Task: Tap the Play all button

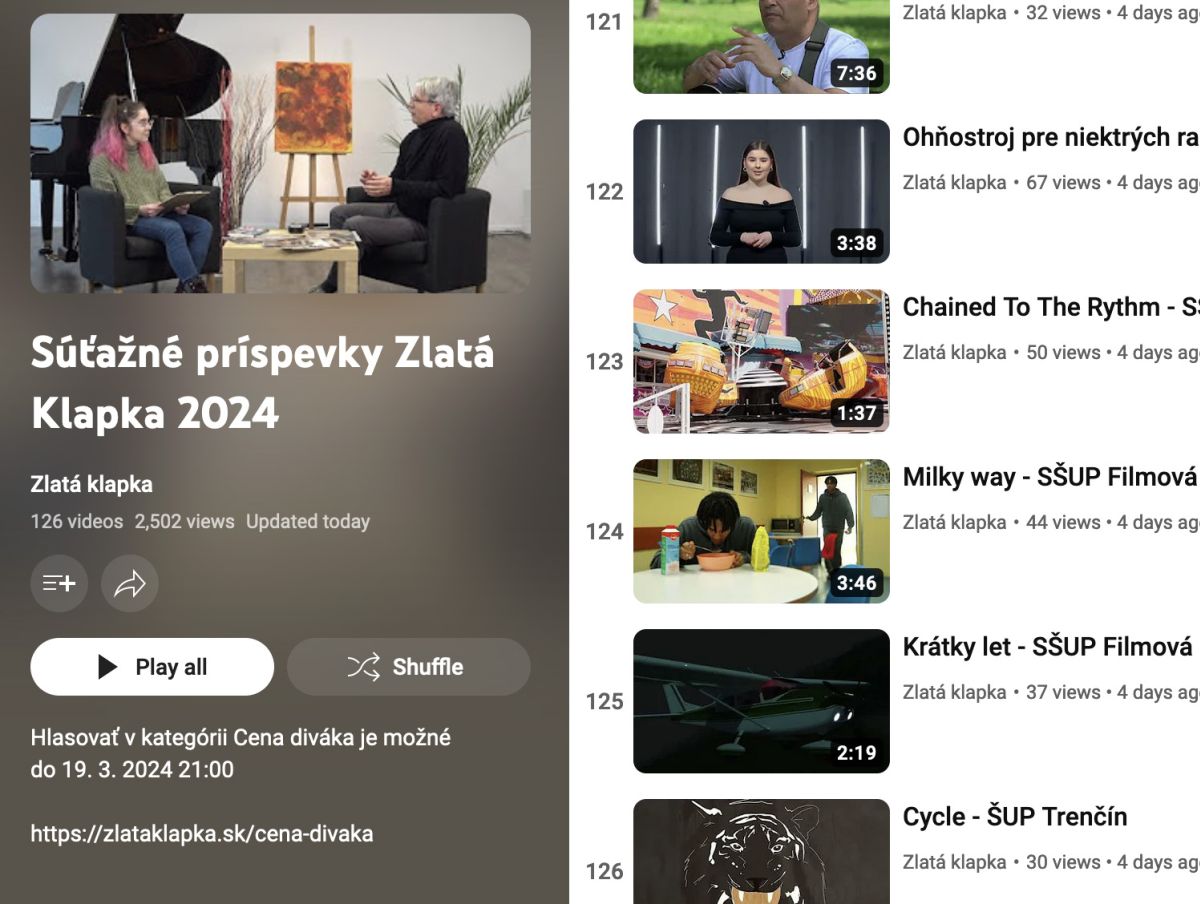Action: click(152, 667)
